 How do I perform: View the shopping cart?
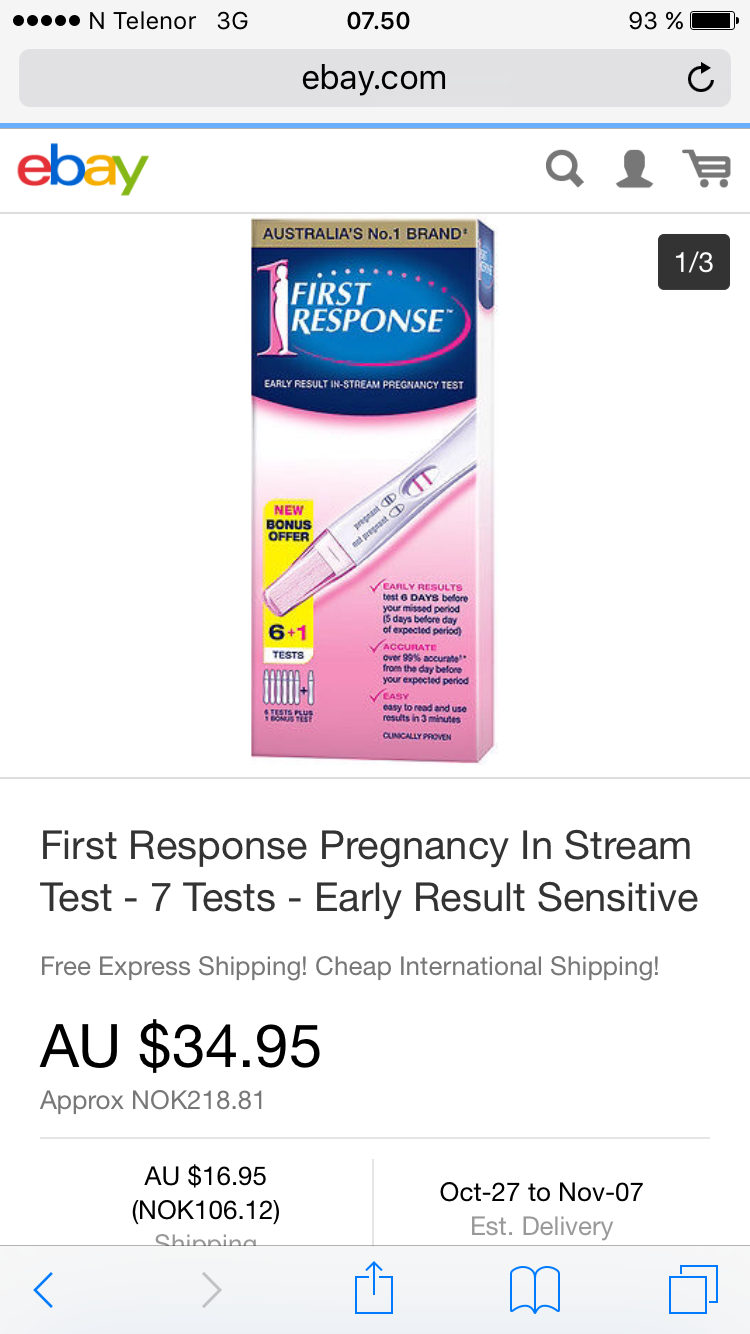tap(707, 168)
